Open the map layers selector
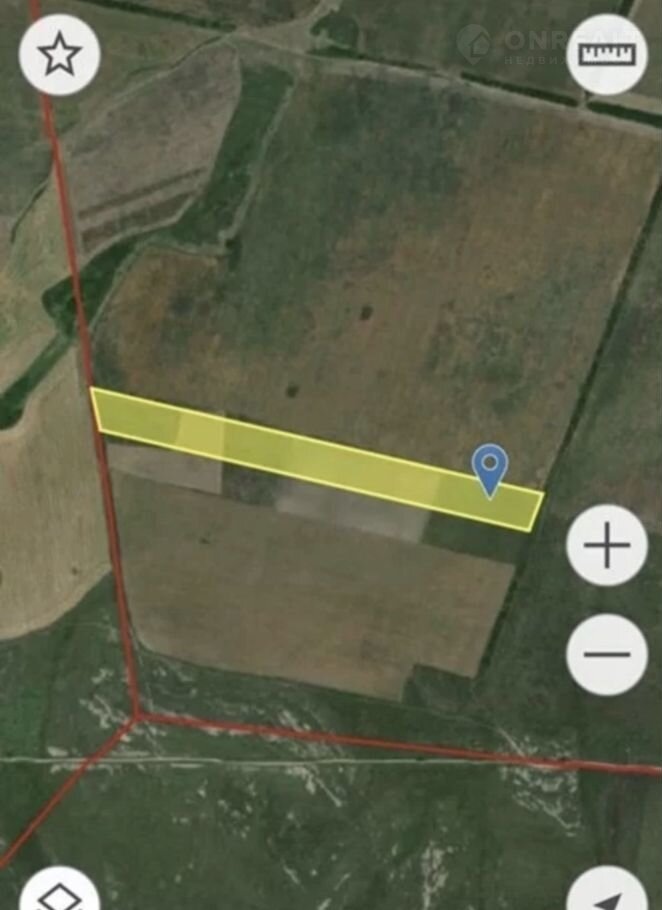 pos(59,893)
